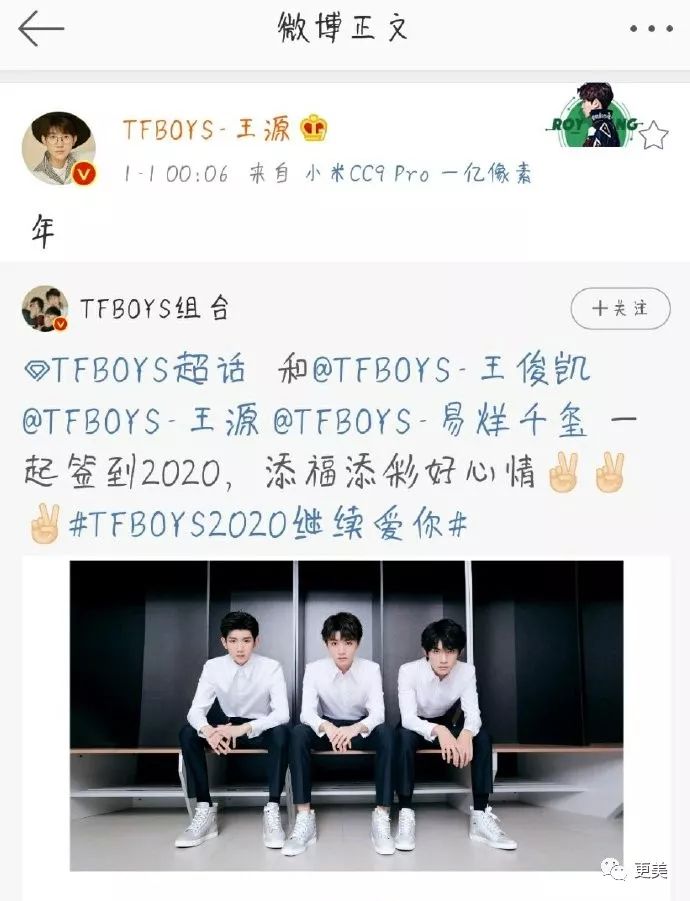Follow TFBOYS组合 with the +关注 button
Image resolution: width=690 pixels, height=901 pixels.
pyautogui.click(x=620, y=309)
